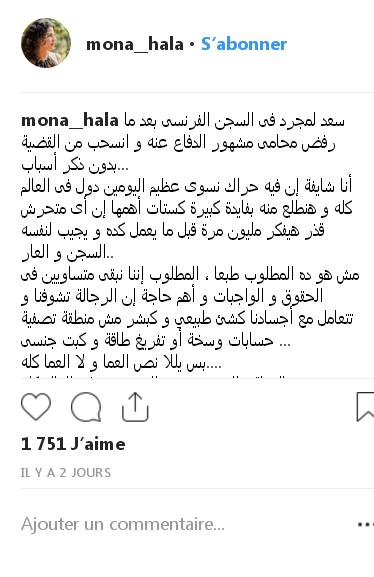
Task: Save the post with the bookmark icon
Action: 365,407
